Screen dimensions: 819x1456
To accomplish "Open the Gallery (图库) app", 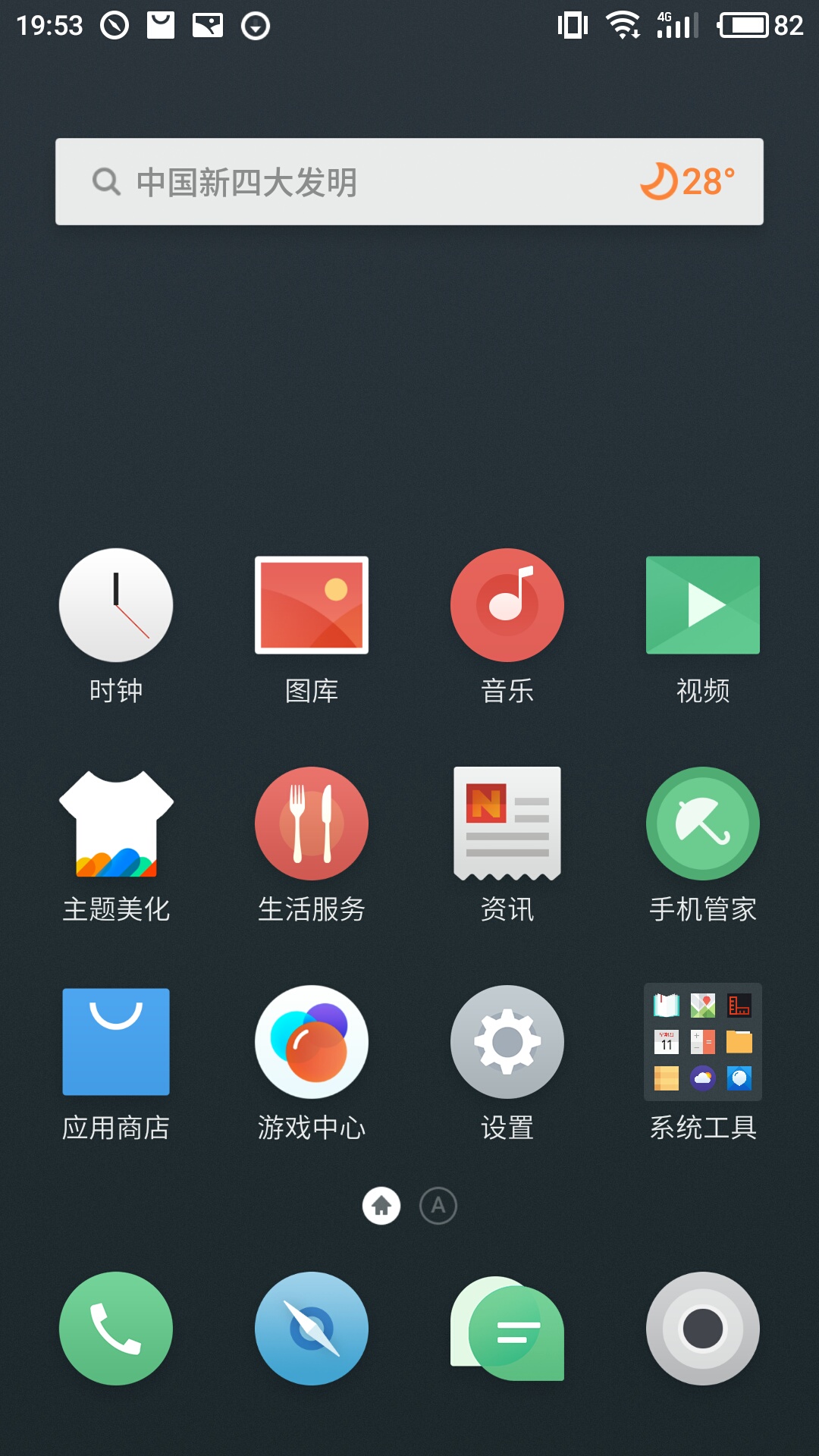I will point(311,605).
